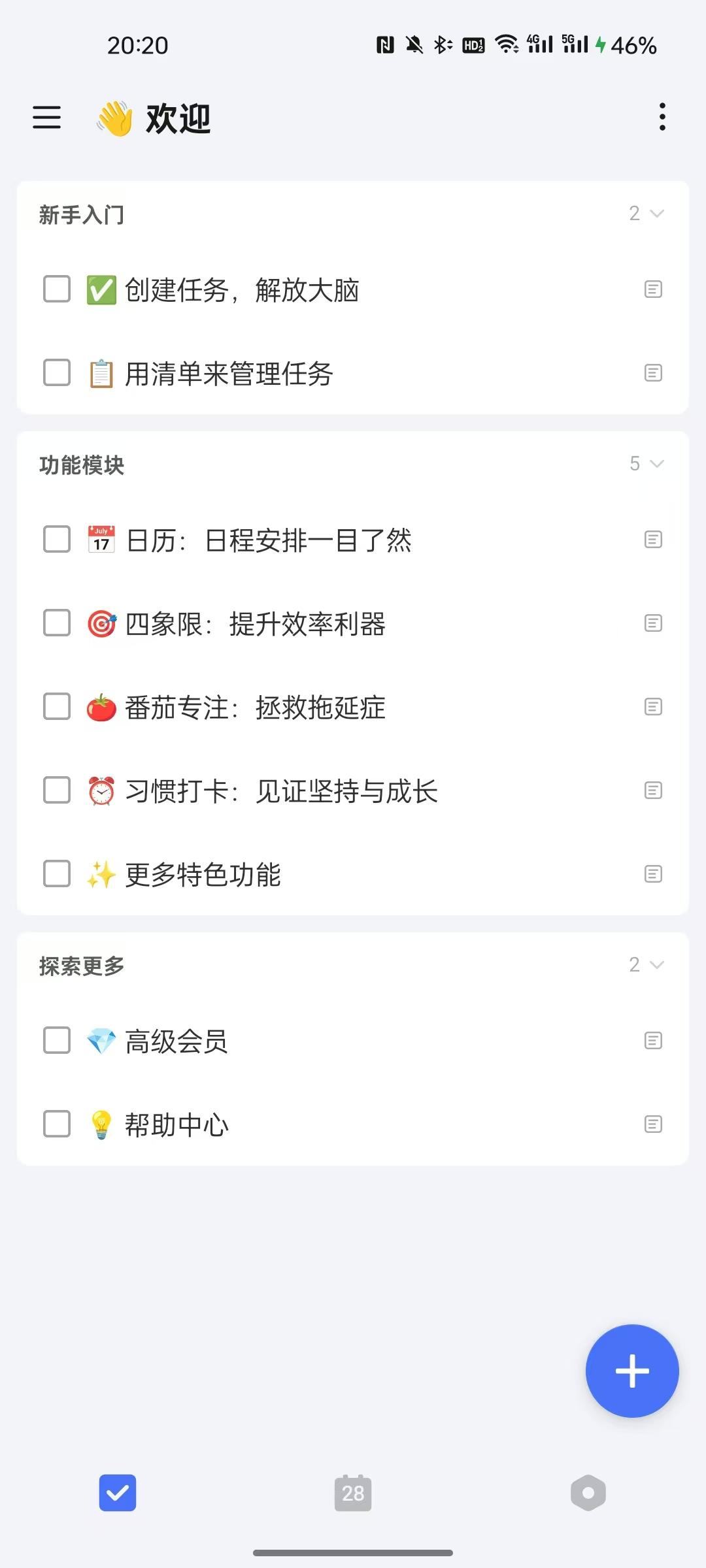Open the settings hexagon tab
Viewport: 706px width, 1568px height.
coord(588,1493)
